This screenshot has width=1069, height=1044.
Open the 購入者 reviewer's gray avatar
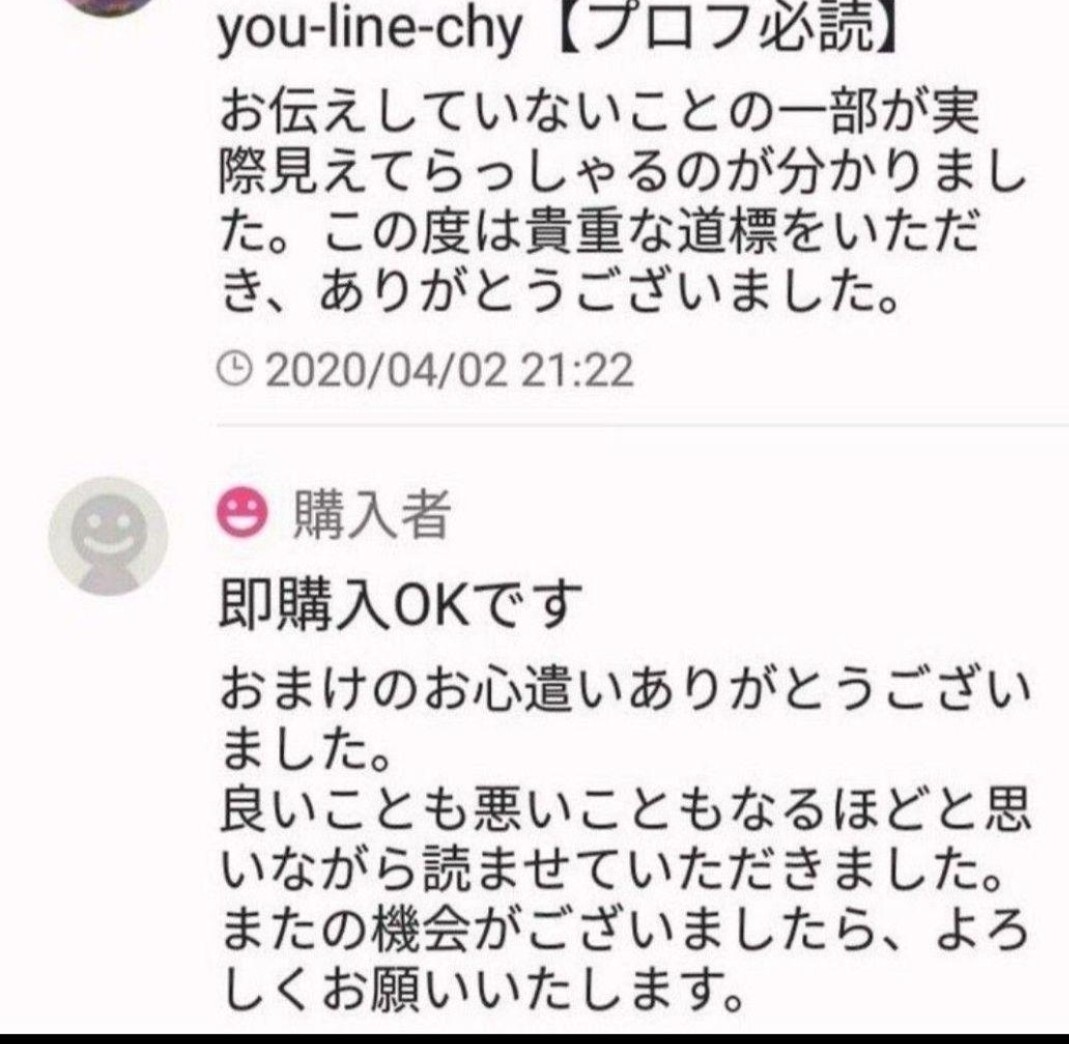(108, 537)
